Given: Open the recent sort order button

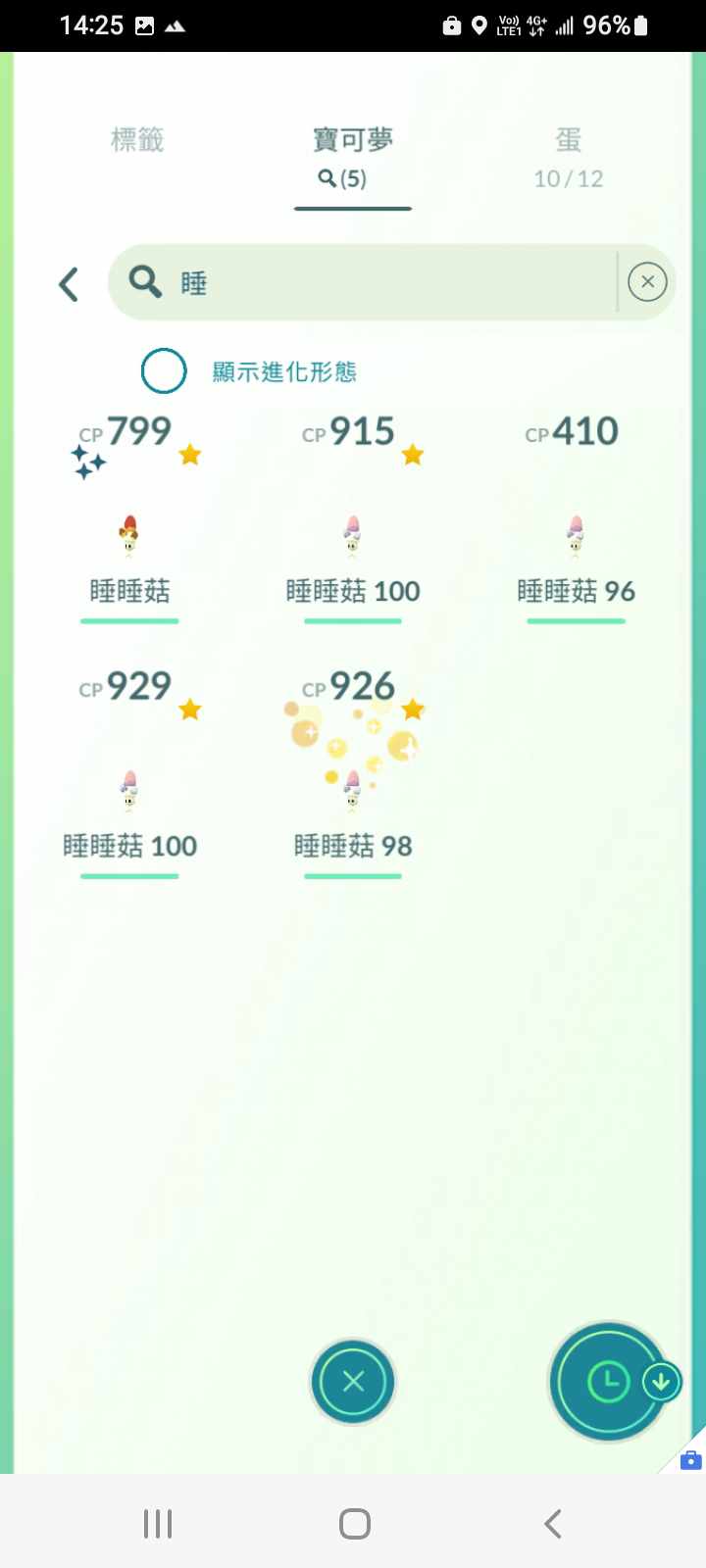Looking at the screenshot, I should coord(610,1382).
